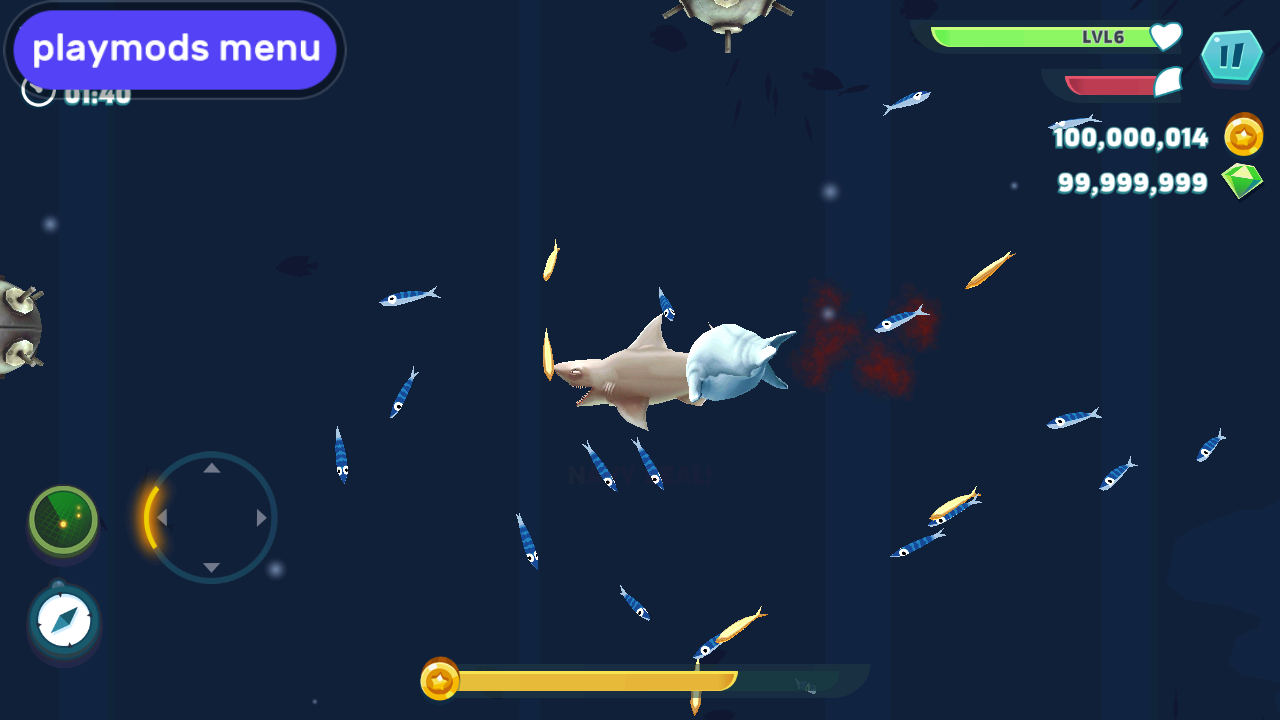Open the green radar map
The image size is (1280, 720).
tap(63, 520)
